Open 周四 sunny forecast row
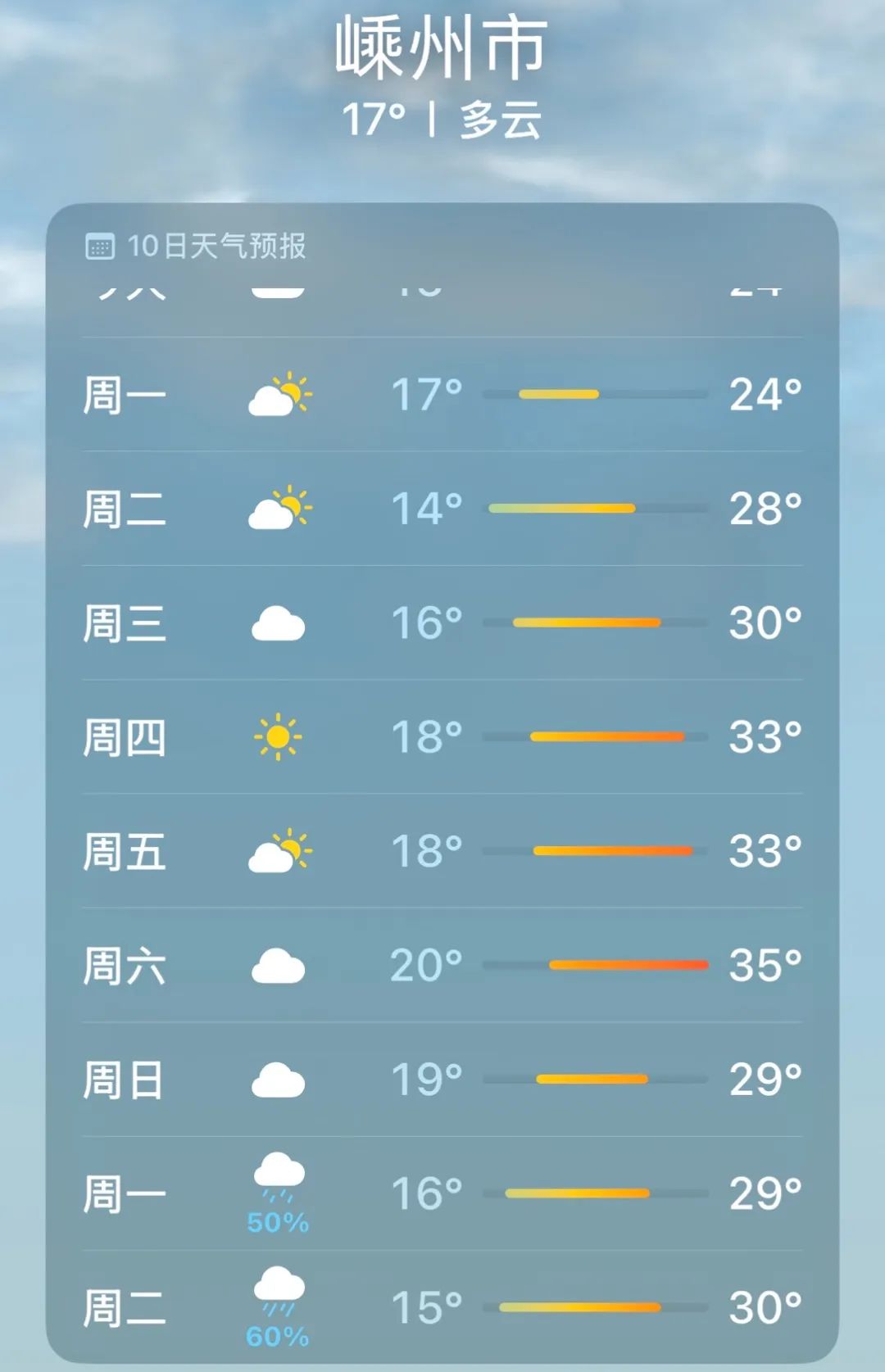The image size is (885, 1372). (442, 736)
